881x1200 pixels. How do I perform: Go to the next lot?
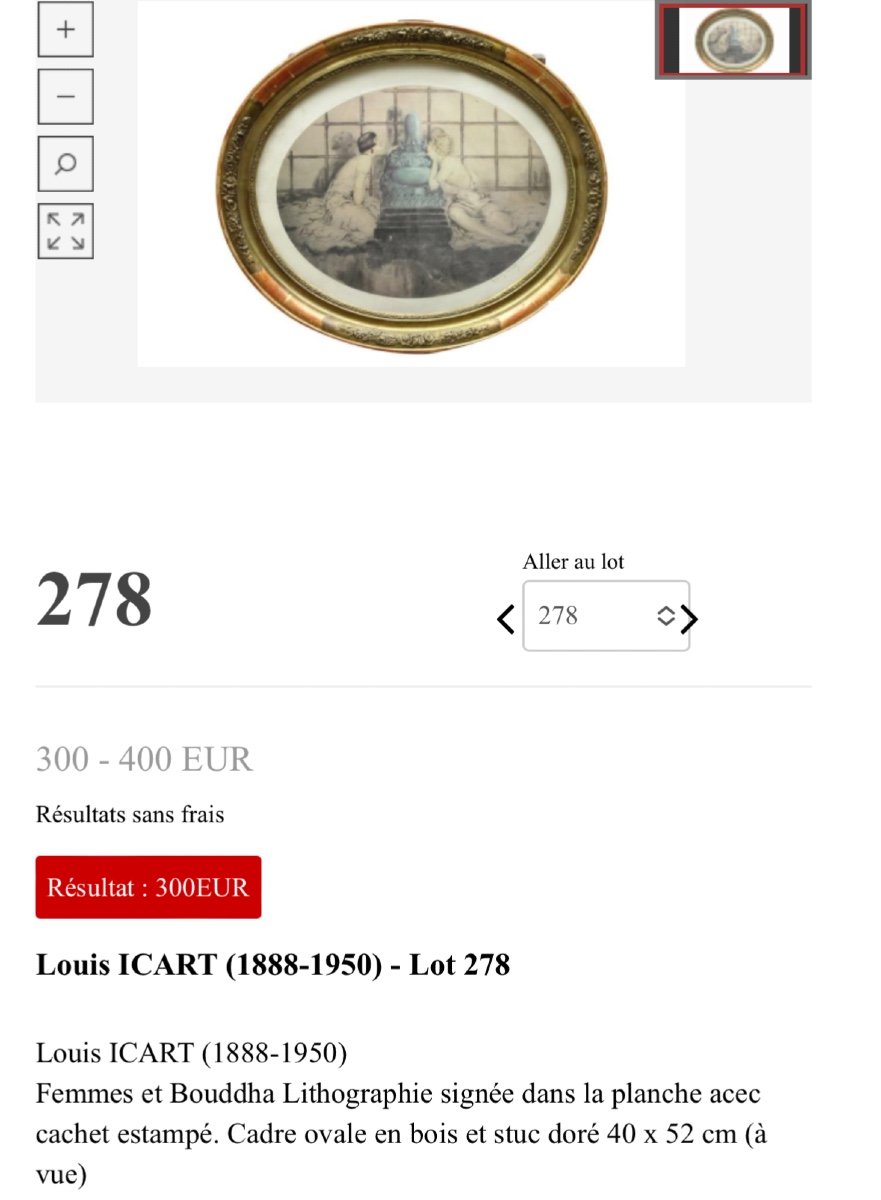coord(689,619)
